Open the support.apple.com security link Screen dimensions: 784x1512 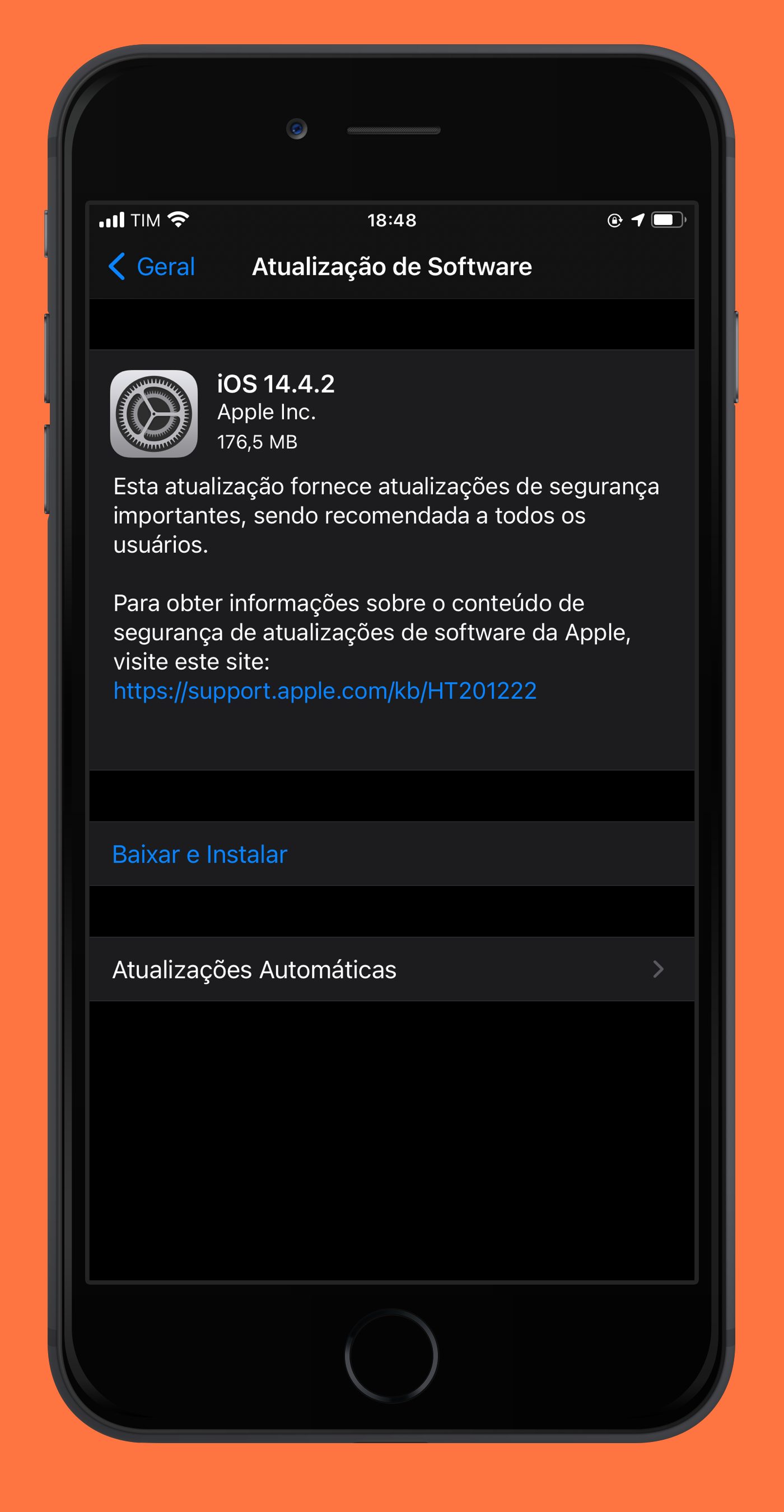324,691
